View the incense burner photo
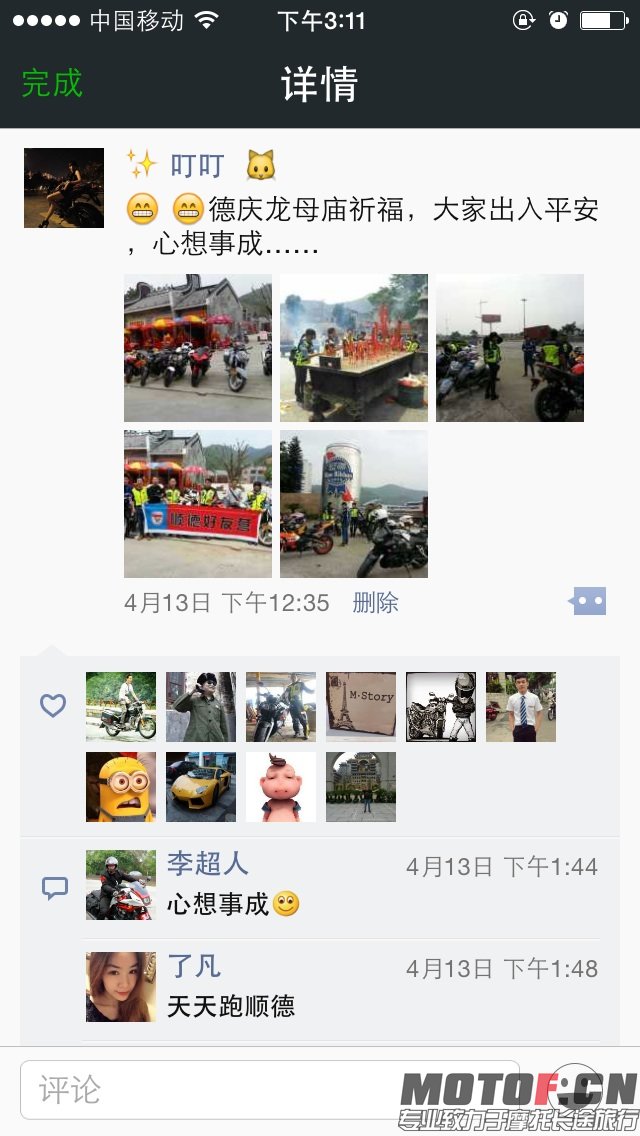The height and width of the screenshot is (1136, 640). pyautogui.click(x=354, y=348)
